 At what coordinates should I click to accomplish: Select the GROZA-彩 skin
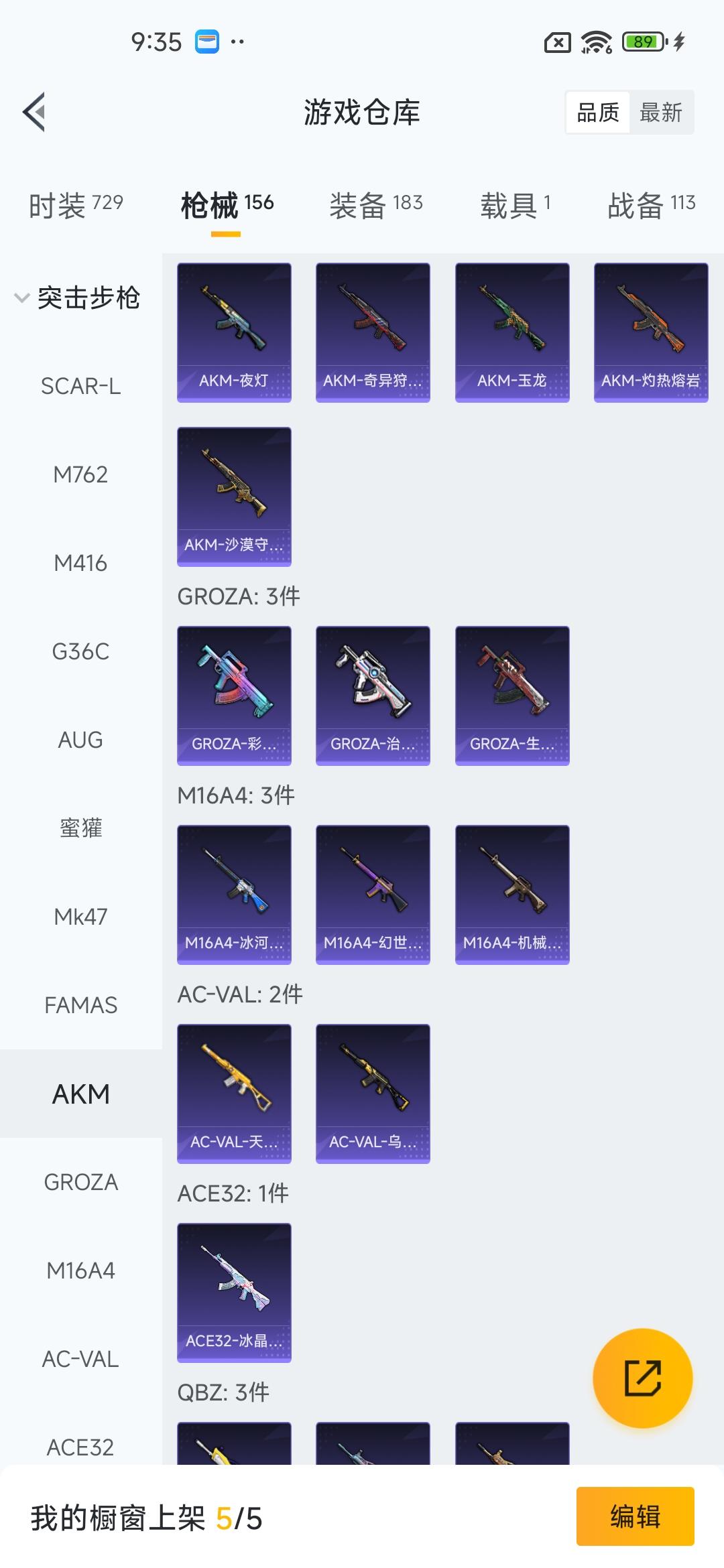pos(234,696)
